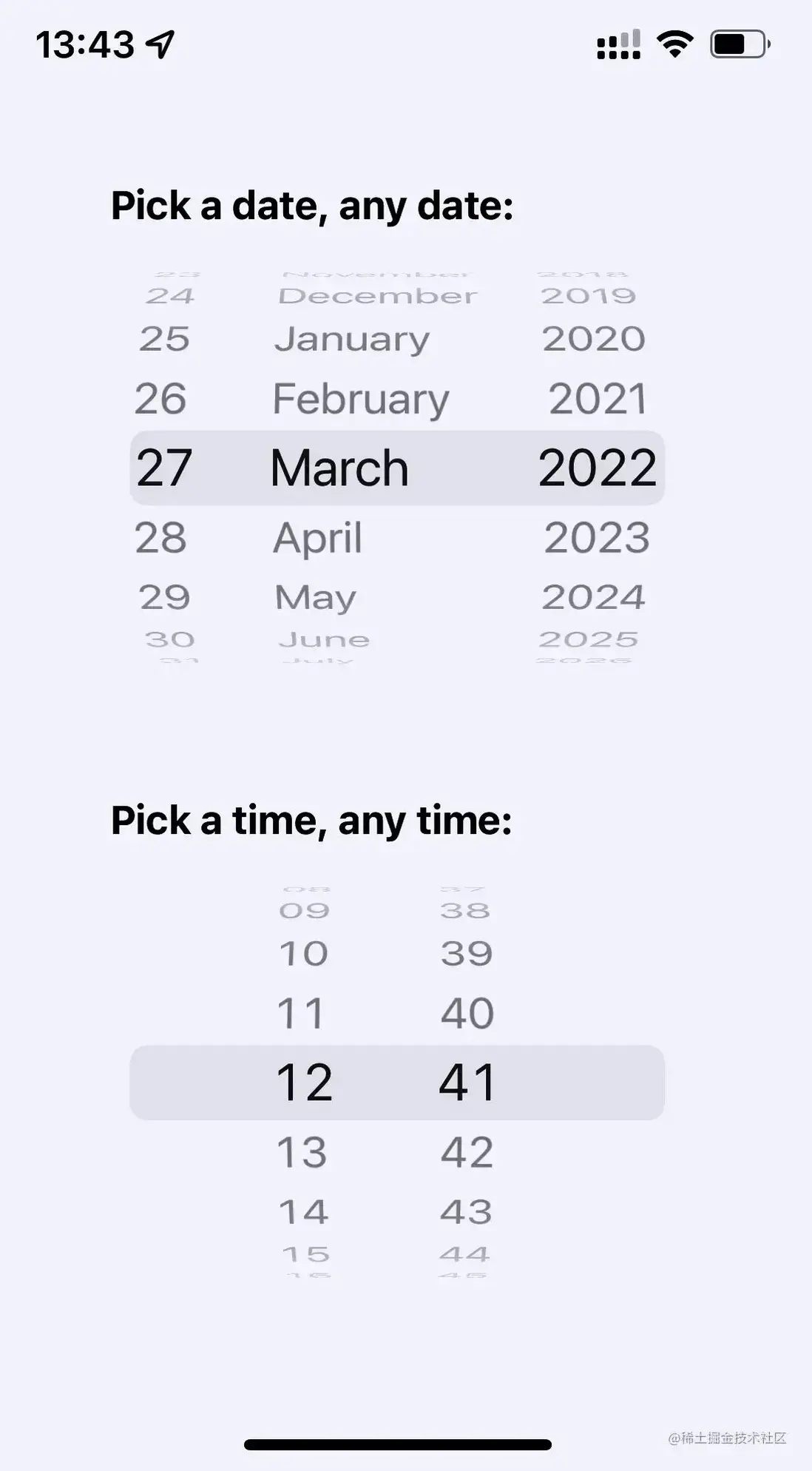The image size is (812, 1471).
Task: Pick May in the month wheel
Action: pos(315,597)
